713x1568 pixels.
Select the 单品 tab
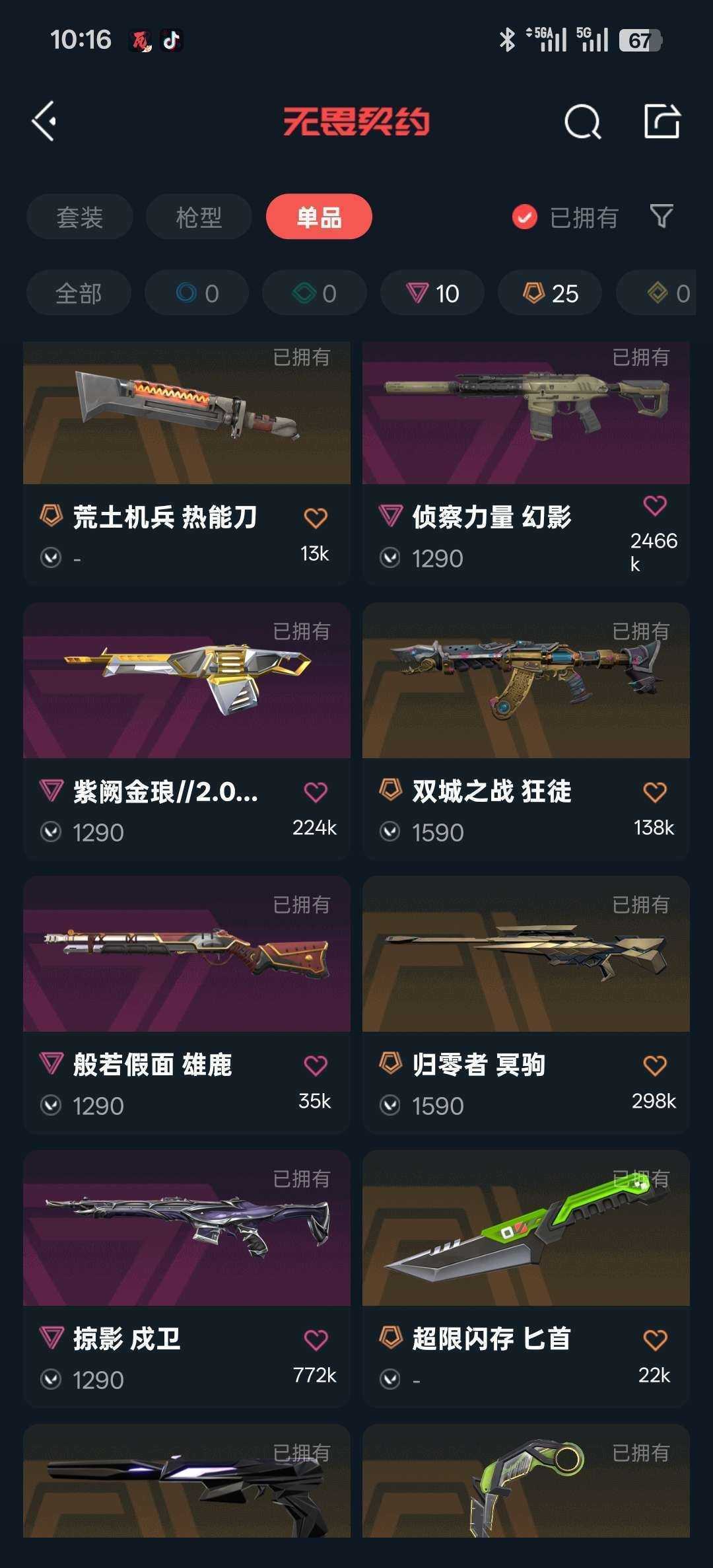tap(319, 217)
